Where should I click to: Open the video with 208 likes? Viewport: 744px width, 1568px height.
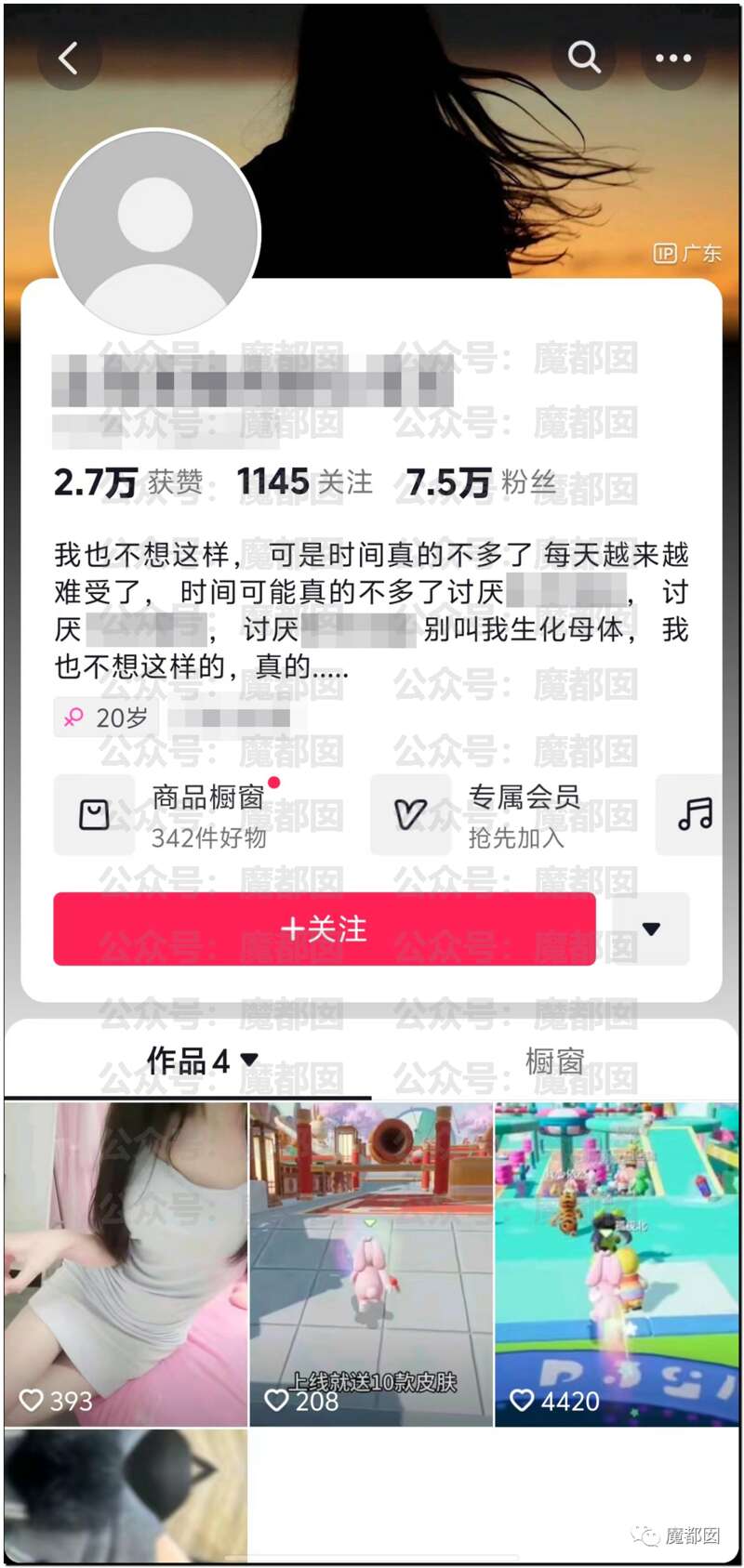(371, 1264)
